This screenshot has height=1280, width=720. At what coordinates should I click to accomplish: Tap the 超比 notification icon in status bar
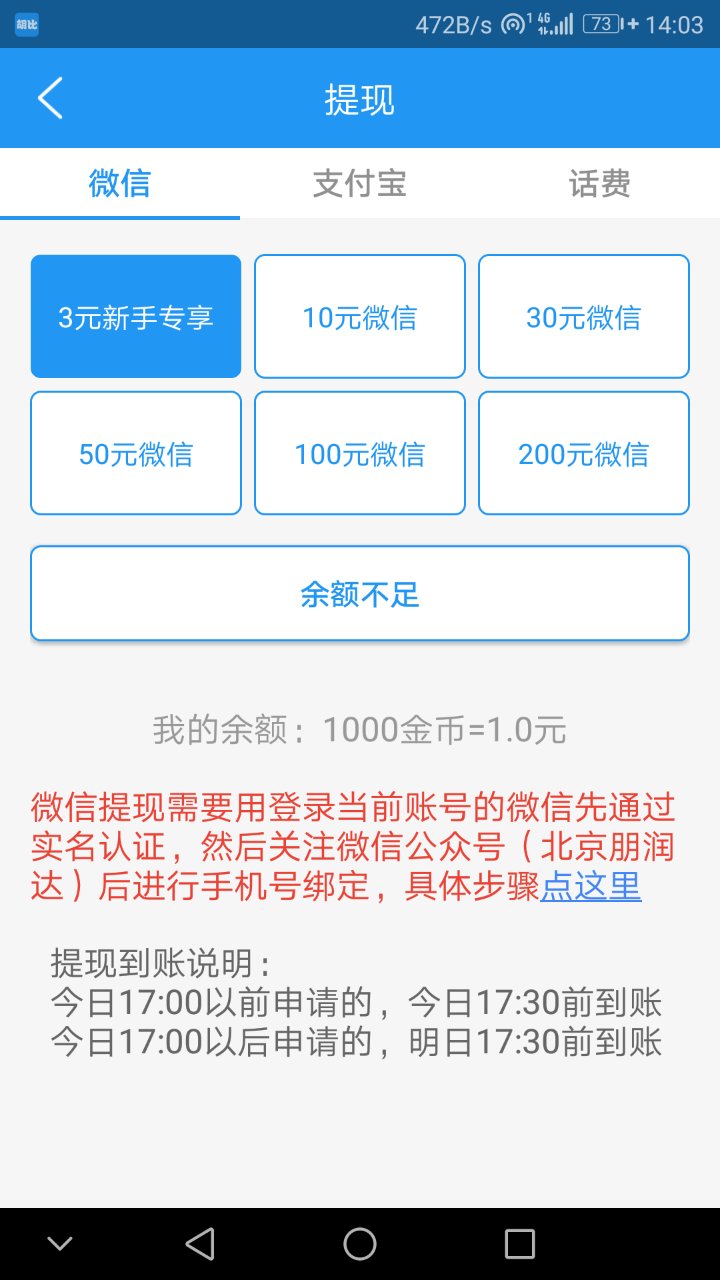point(25,22)
